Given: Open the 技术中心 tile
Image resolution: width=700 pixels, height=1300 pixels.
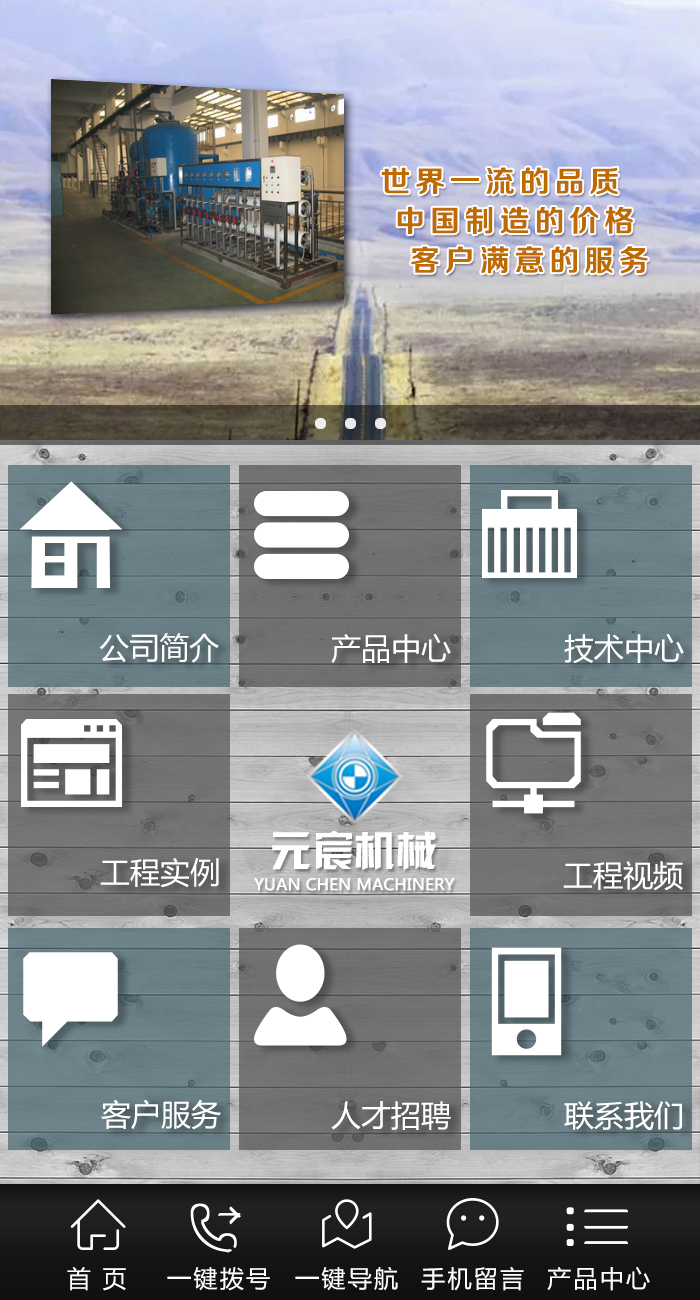Looking at the screenshot, I should [581, 575].
